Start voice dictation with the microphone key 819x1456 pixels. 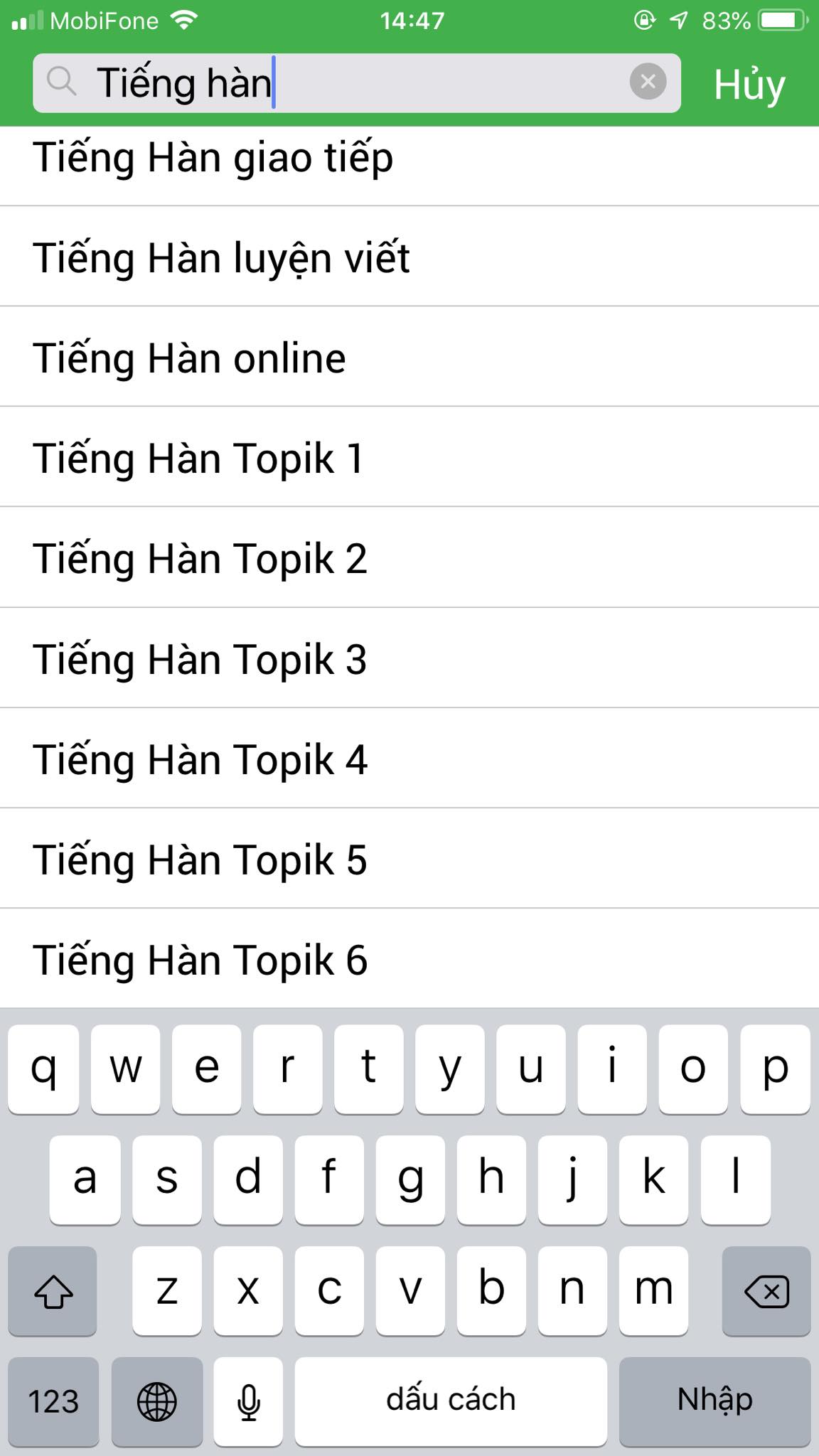pyautogui.click(x=248, y=1401)
